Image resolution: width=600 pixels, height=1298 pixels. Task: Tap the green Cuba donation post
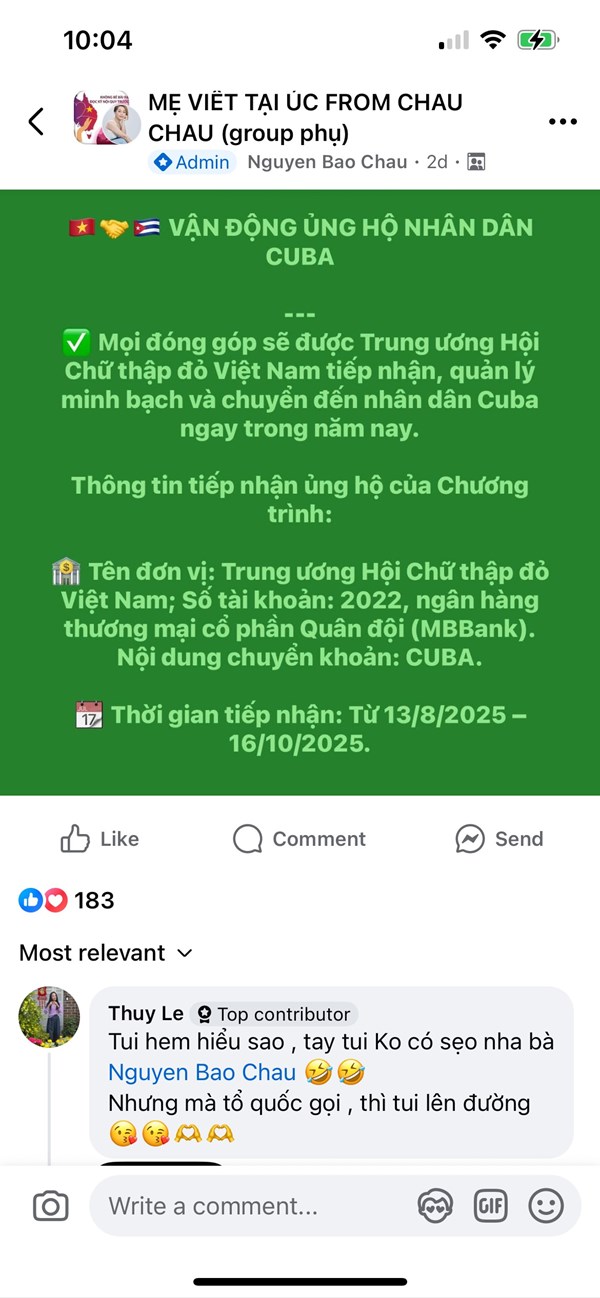[x=300, y=492]
